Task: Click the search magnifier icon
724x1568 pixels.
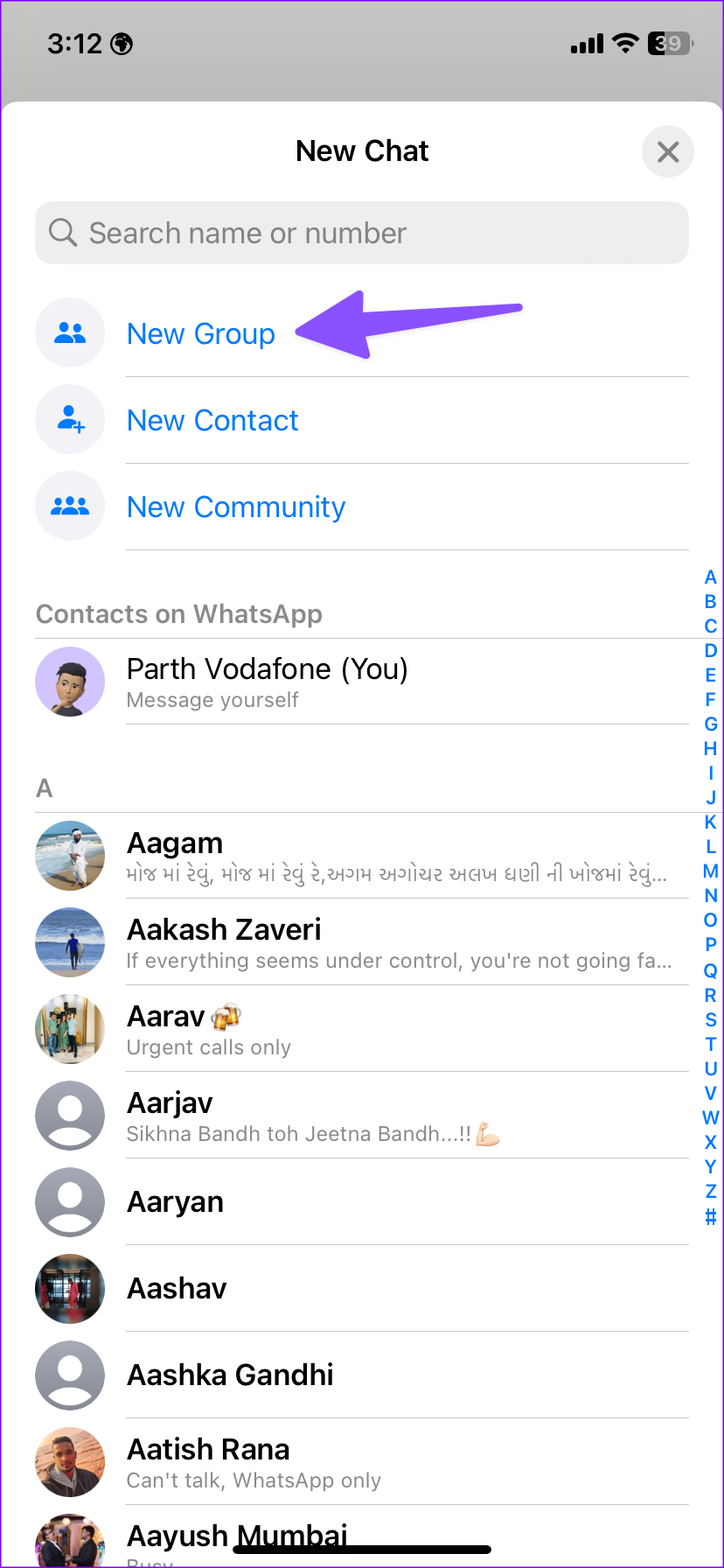Action: (62, 233)
